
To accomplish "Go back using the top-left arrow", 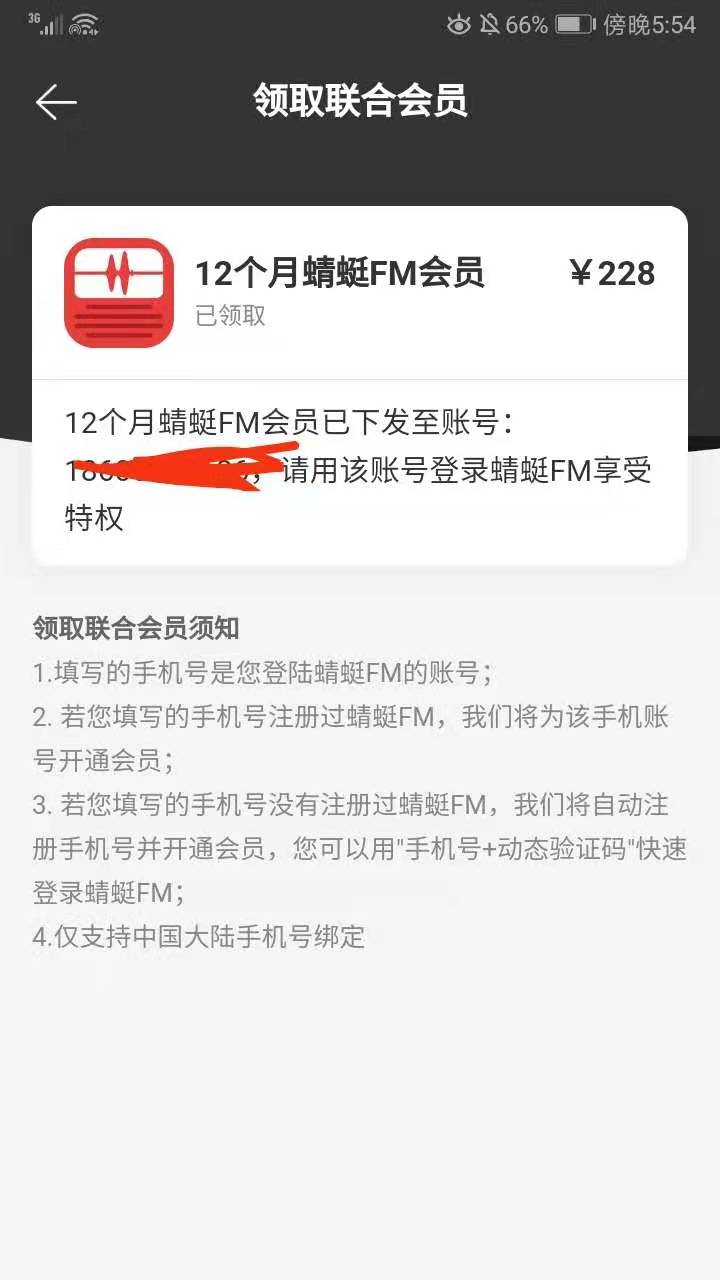I will coord(56,102).
